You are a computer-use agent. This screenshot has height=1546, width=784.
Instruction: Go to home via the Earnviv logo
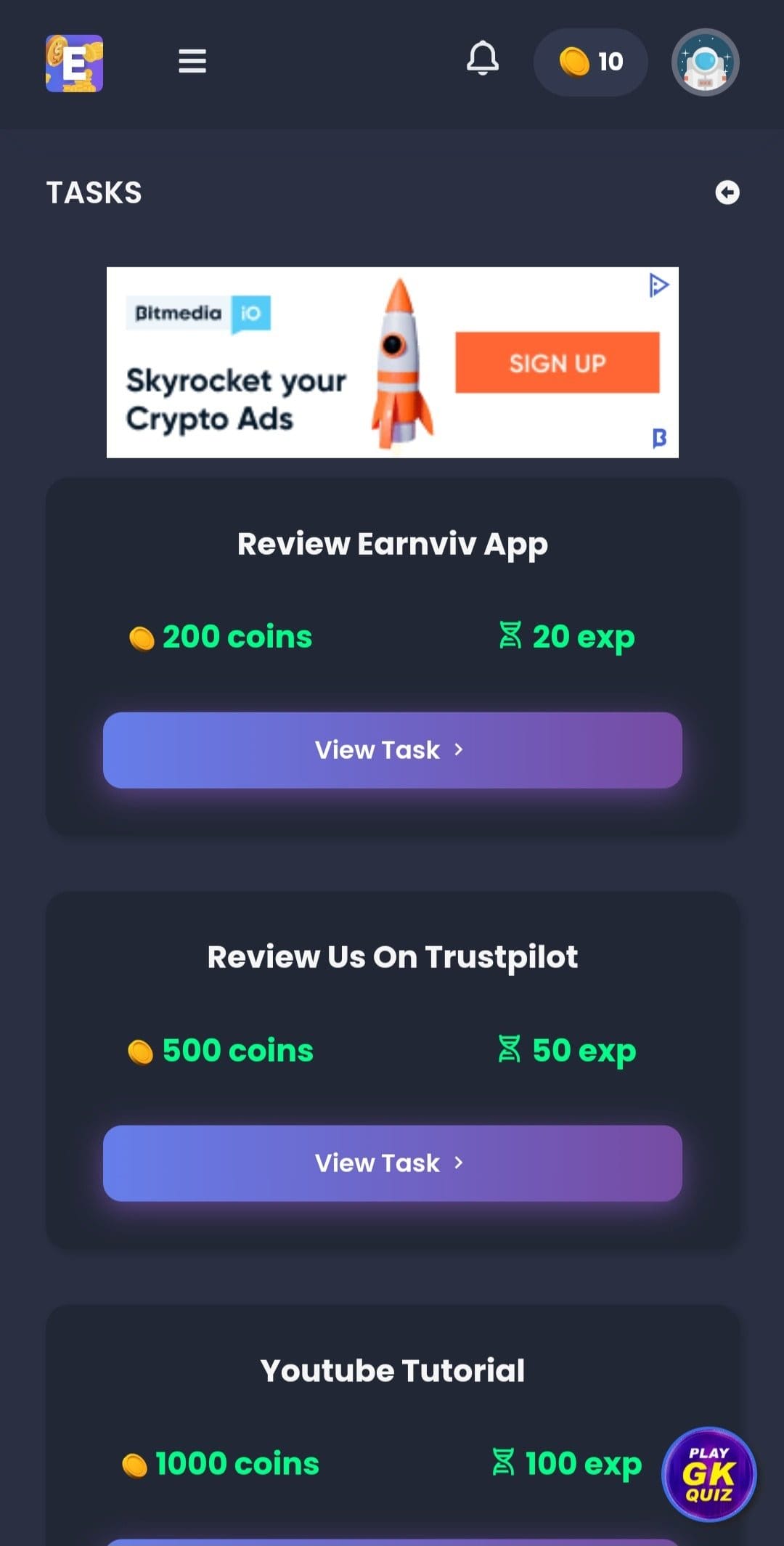point(74,63)
